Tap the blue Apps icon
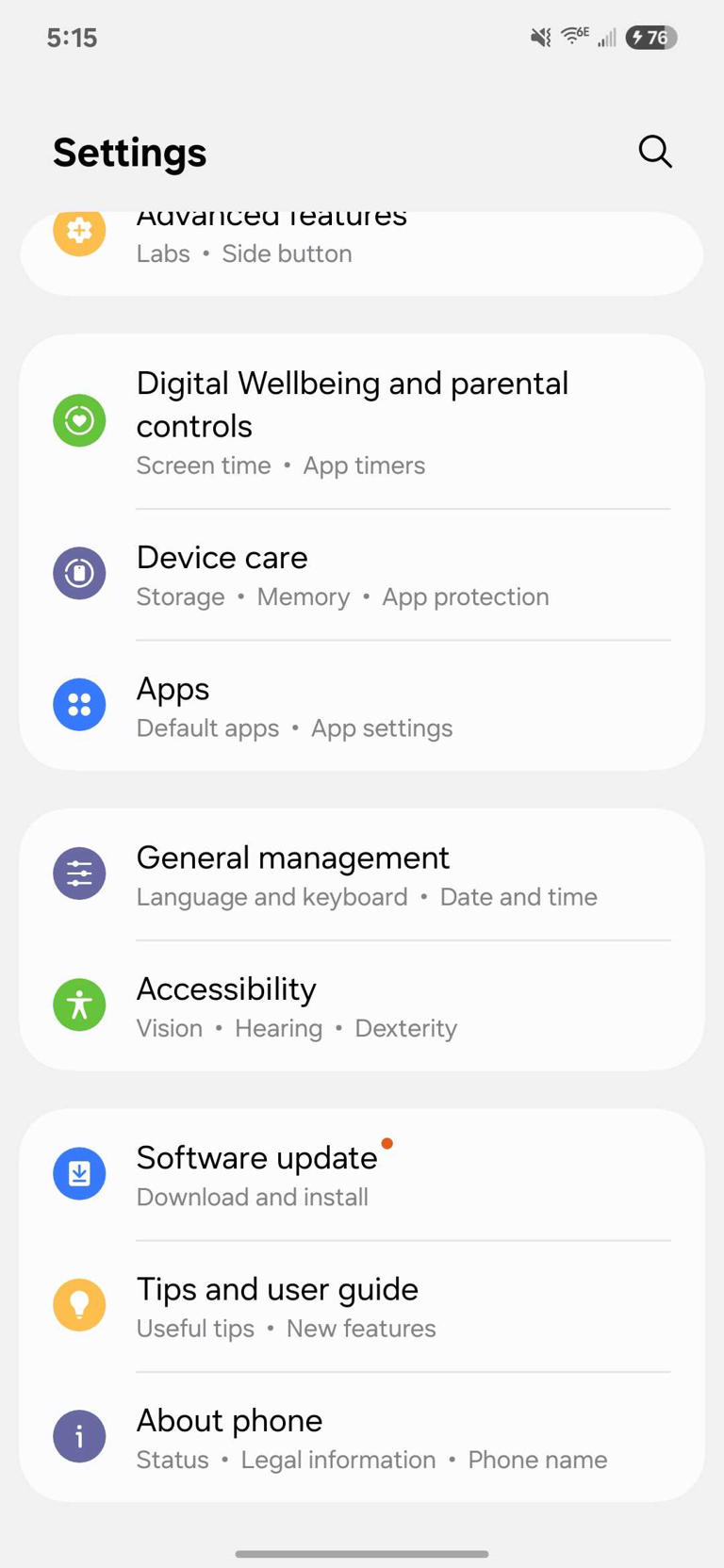The height and width of the screenshot is (1568, 724). click(x=79, y=704)
